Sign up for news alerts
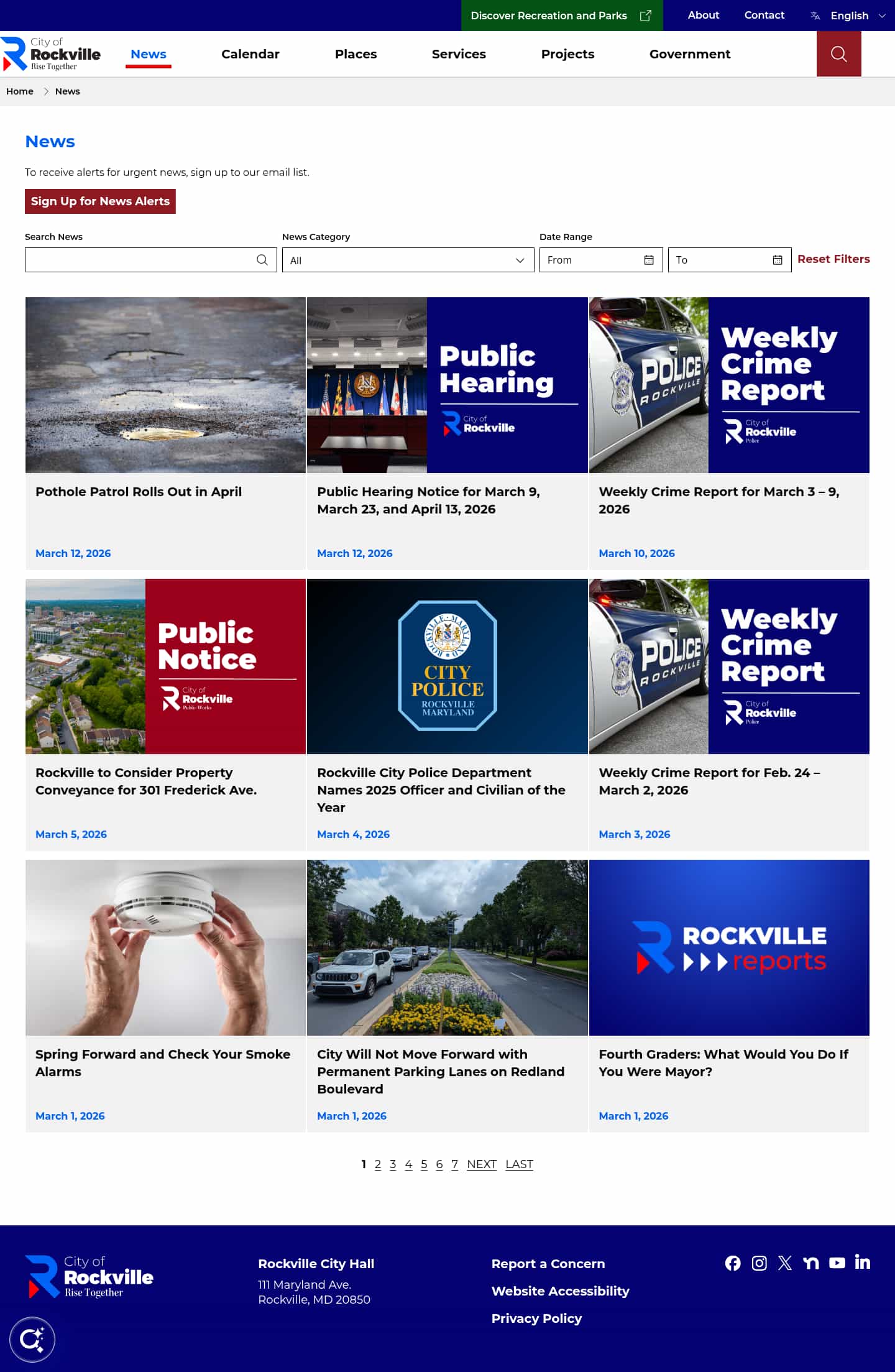Viewport: 895px width, 1372px height. [x=100, y=201]
